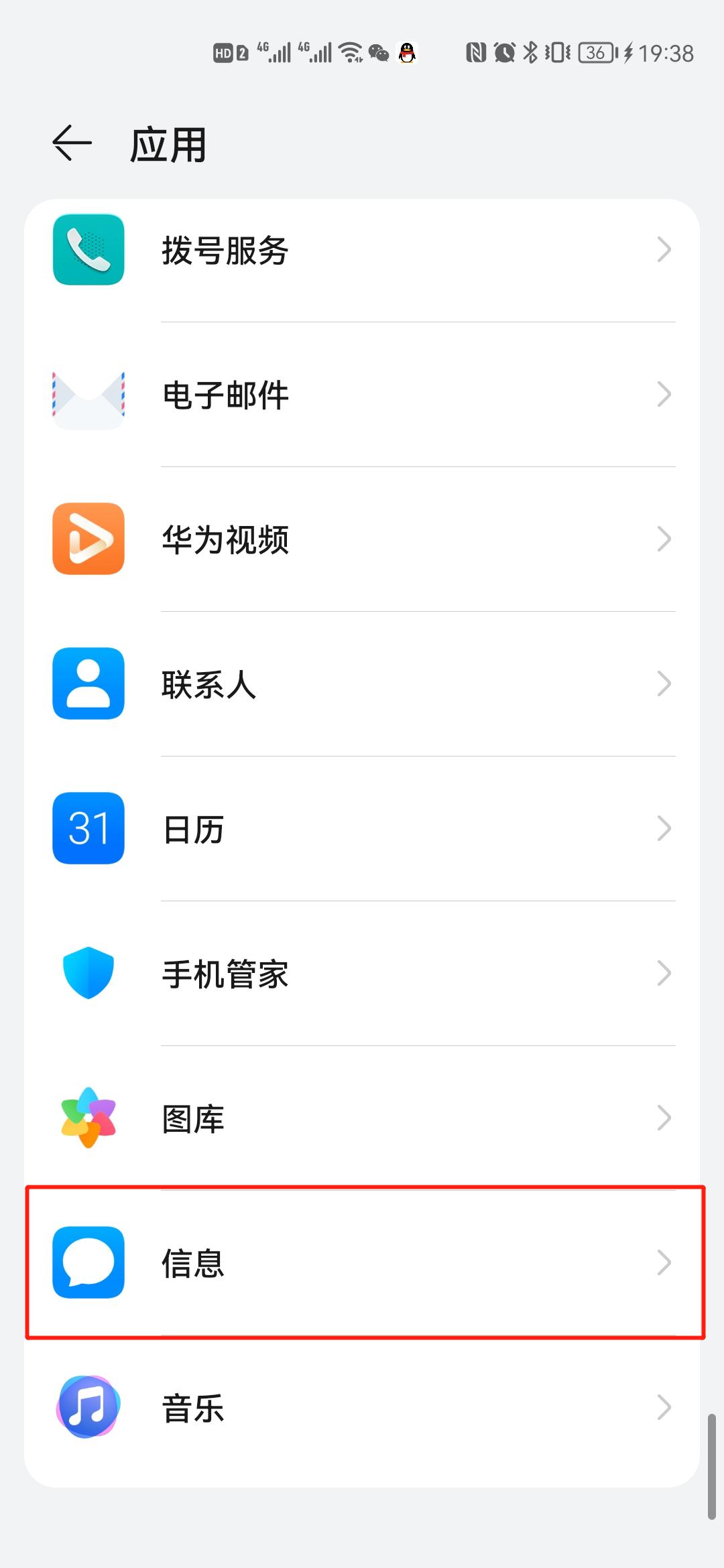Screen dimensions: 724x1568
Task: Open 电子邮件 app settings
Action: [x=362, y=395]
